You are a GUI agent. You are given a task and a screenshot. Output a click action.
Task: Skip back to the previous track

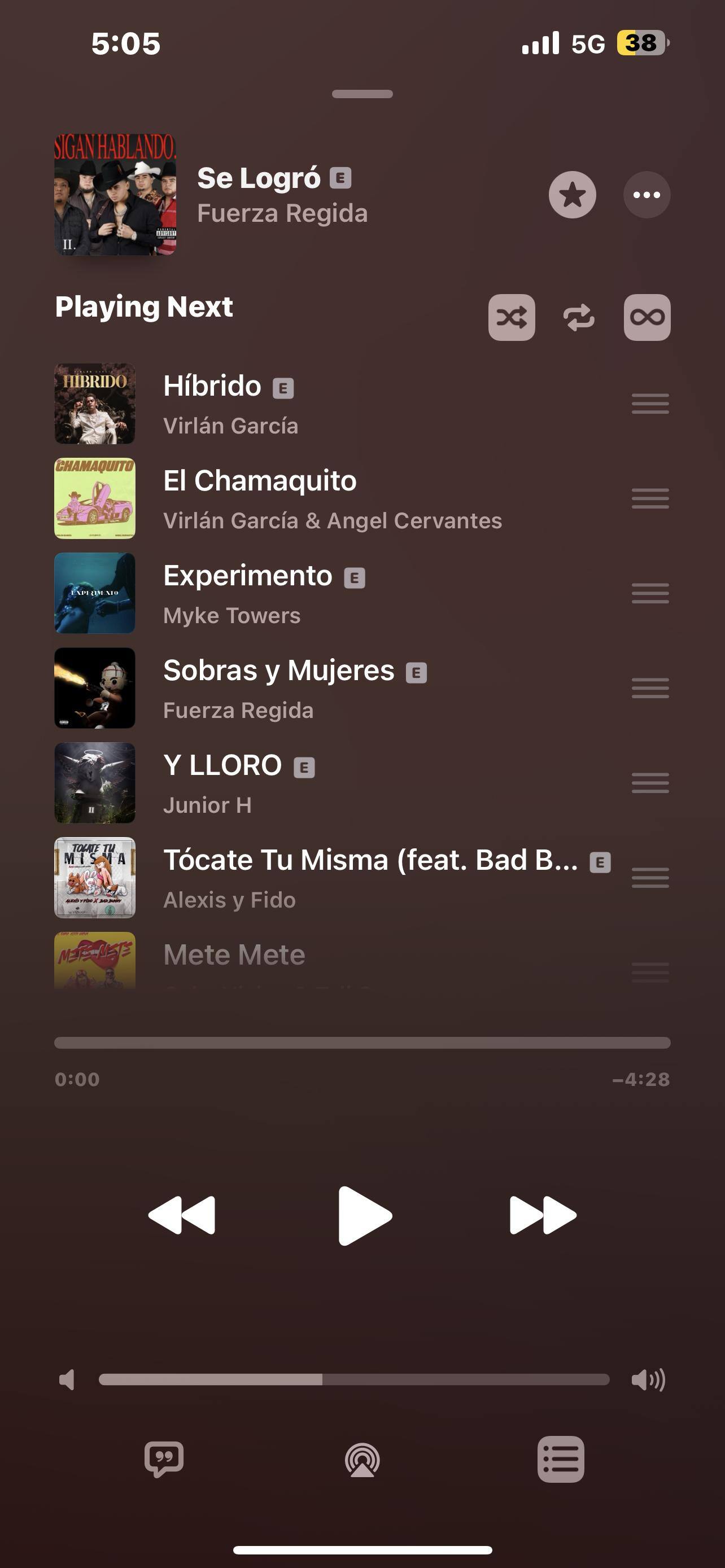181,1215
